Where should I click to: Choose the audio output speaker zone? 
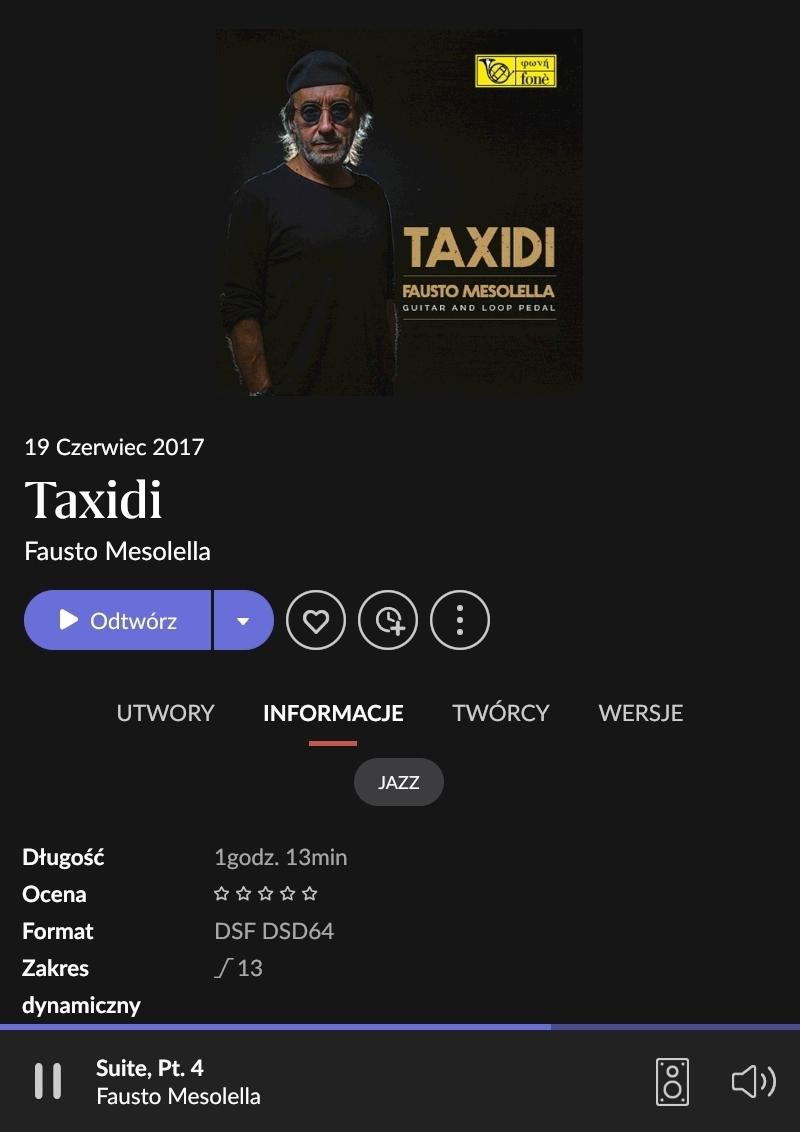coord(672,1081)
